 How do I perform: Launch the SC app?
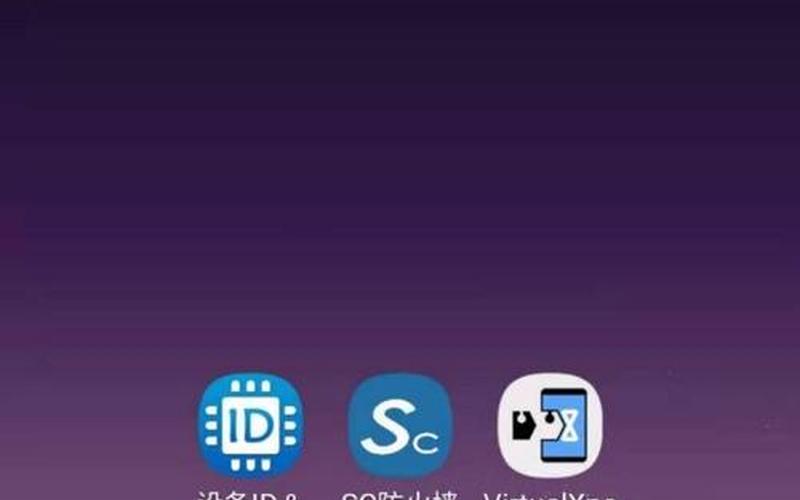pyautogui.click(x=399, y=425)
